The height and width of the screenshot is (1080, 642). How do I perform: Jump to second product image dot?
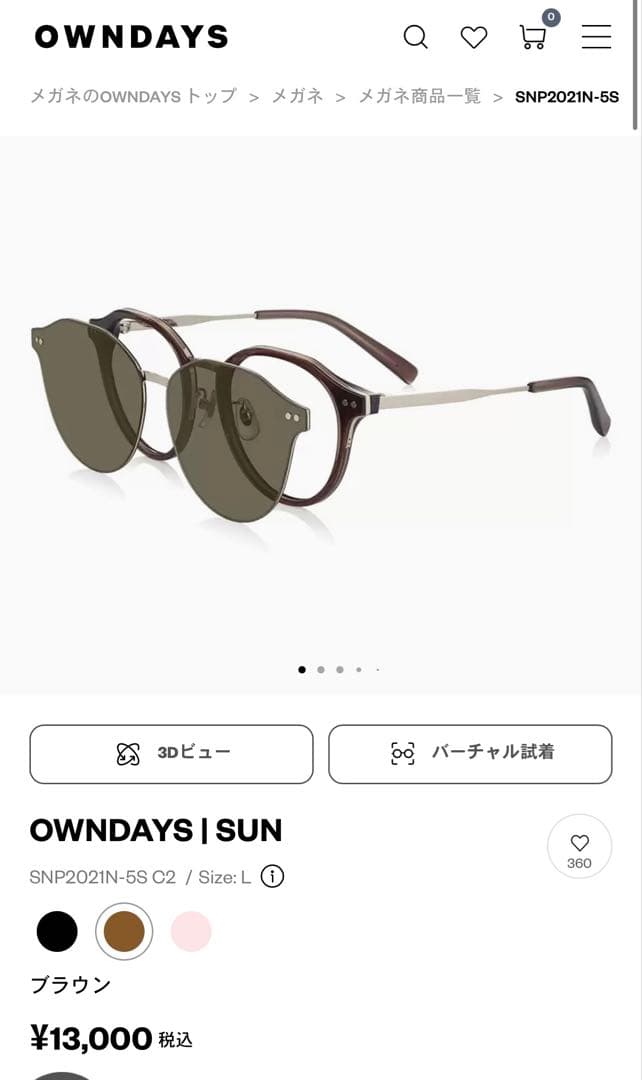321,669
